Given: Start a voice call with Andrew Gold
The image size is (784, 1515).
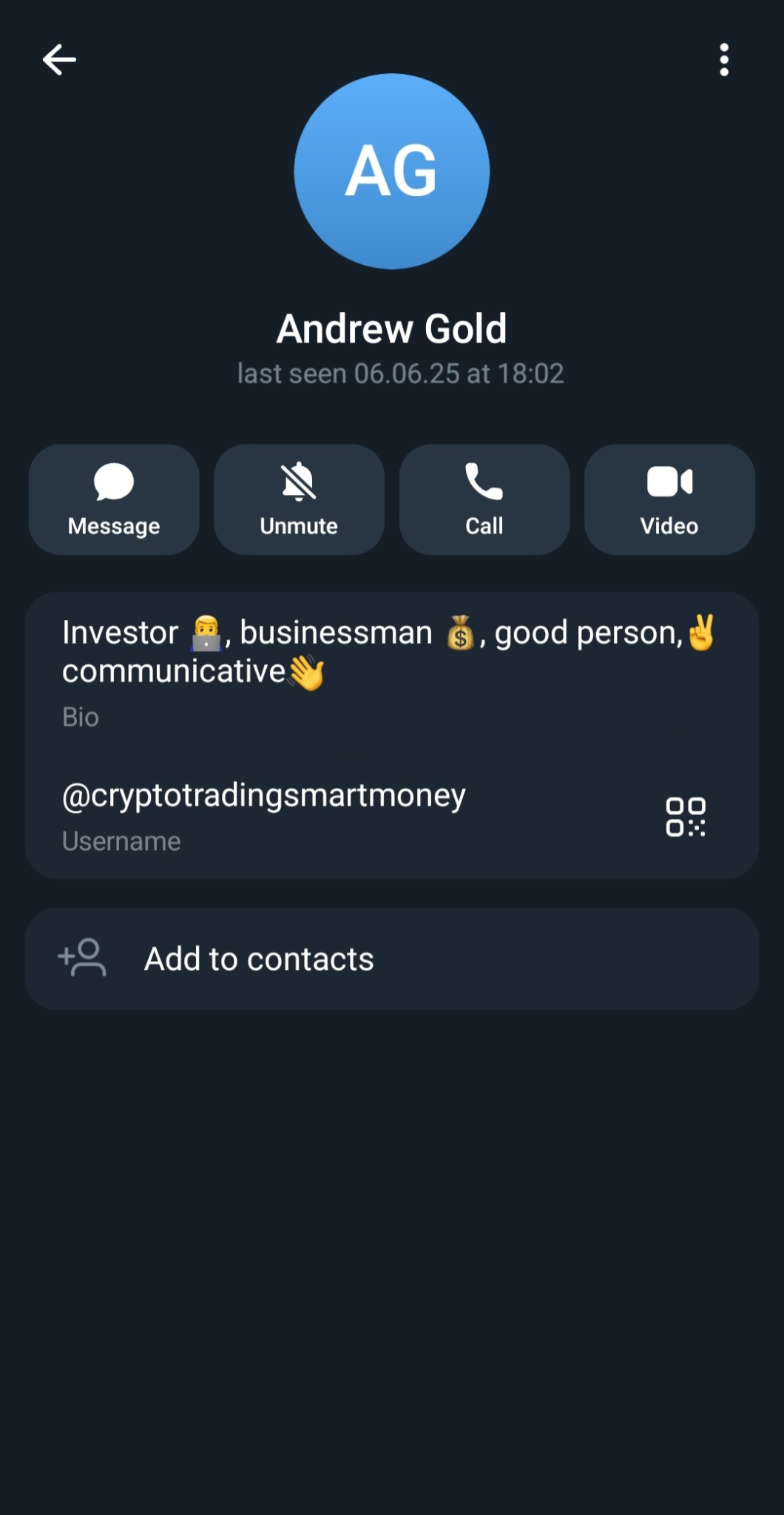Looking at the screenshot, I should pos(484,499).
